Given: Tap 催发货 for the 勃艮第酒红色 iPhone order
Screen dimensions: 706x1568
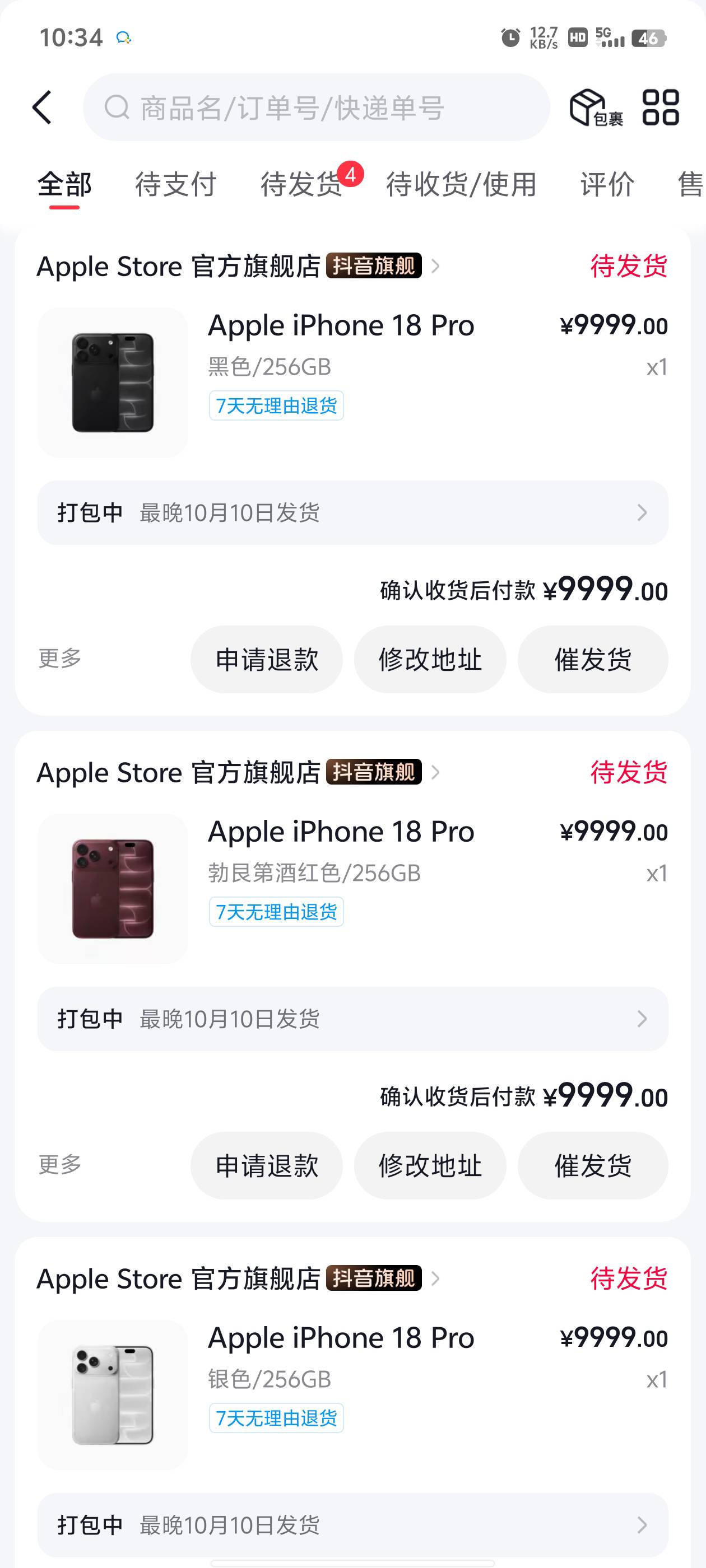Looking at the screenshot, I should coord(593,1166).
